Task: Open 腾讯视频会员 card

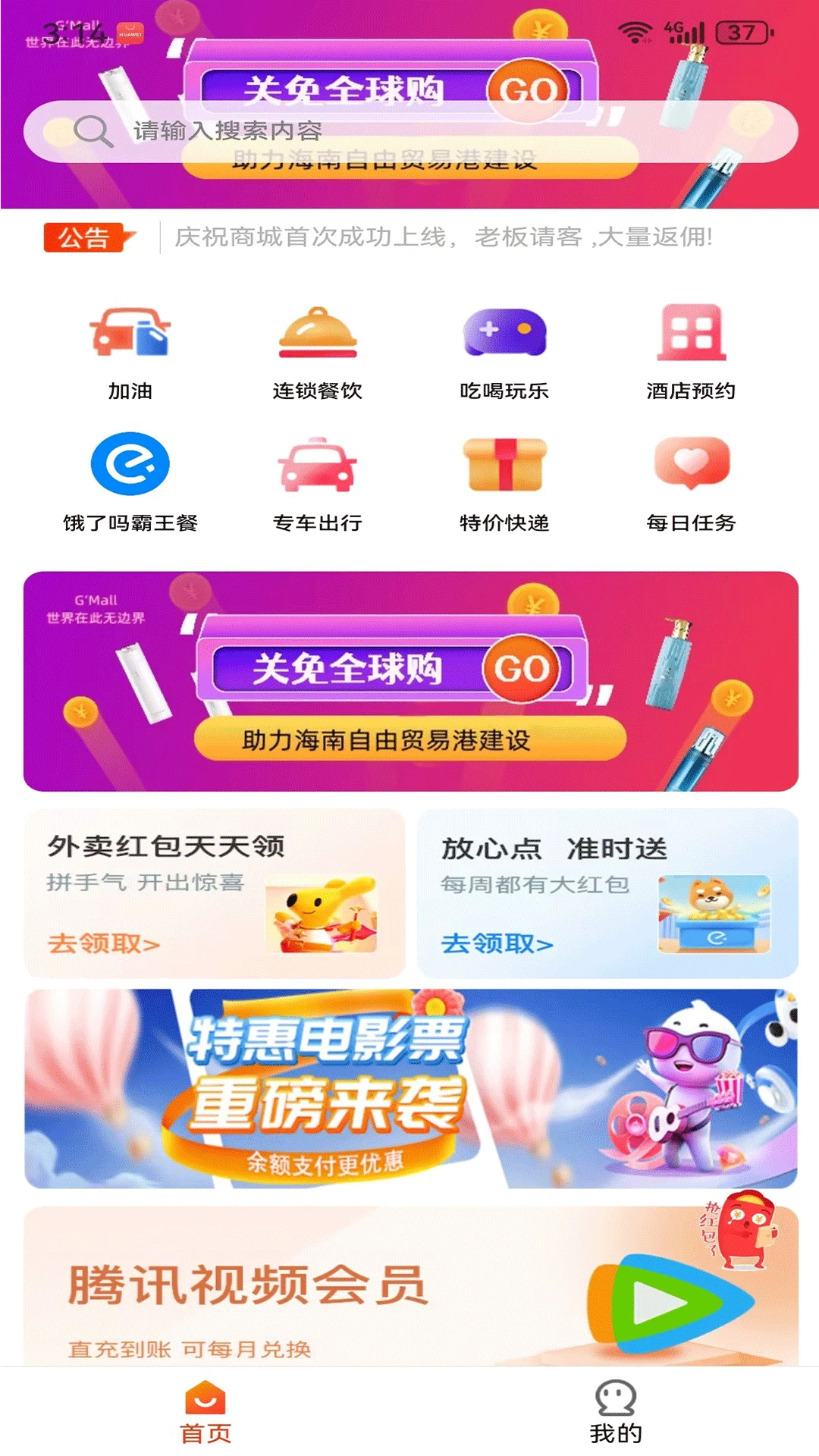Action: point(410,1288)
